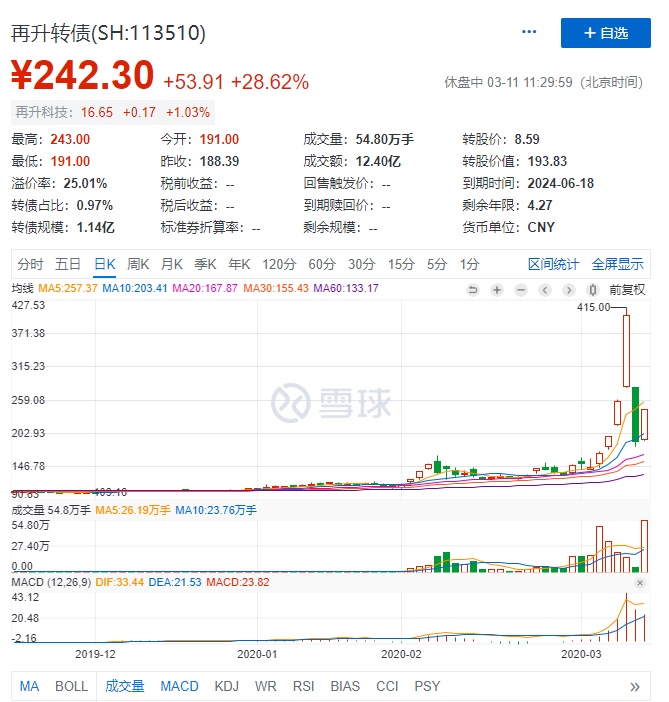Switch to the 1分 interval chart
The image size is (669, 702).
coord(469,264)
